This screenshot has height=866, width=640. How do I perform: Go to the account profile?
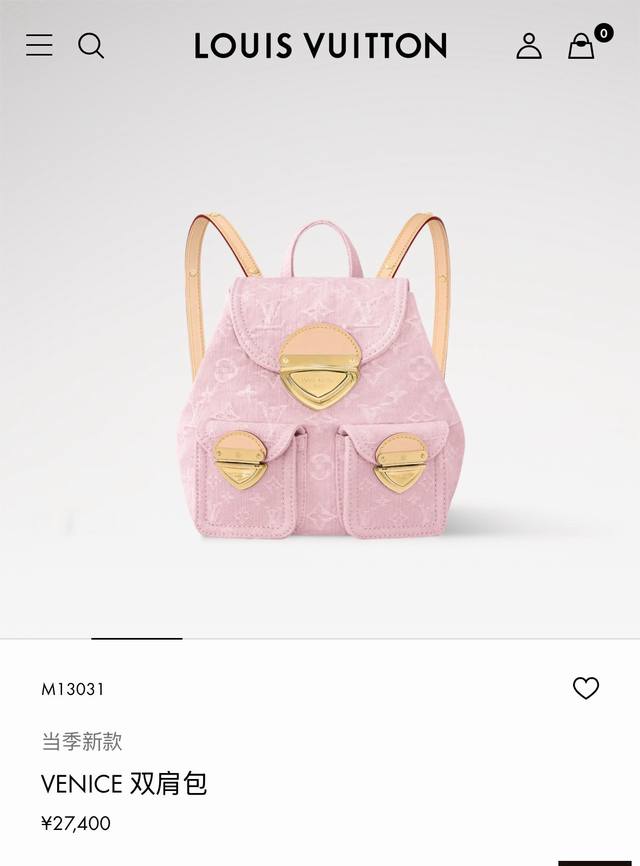[x=529, y=45]
